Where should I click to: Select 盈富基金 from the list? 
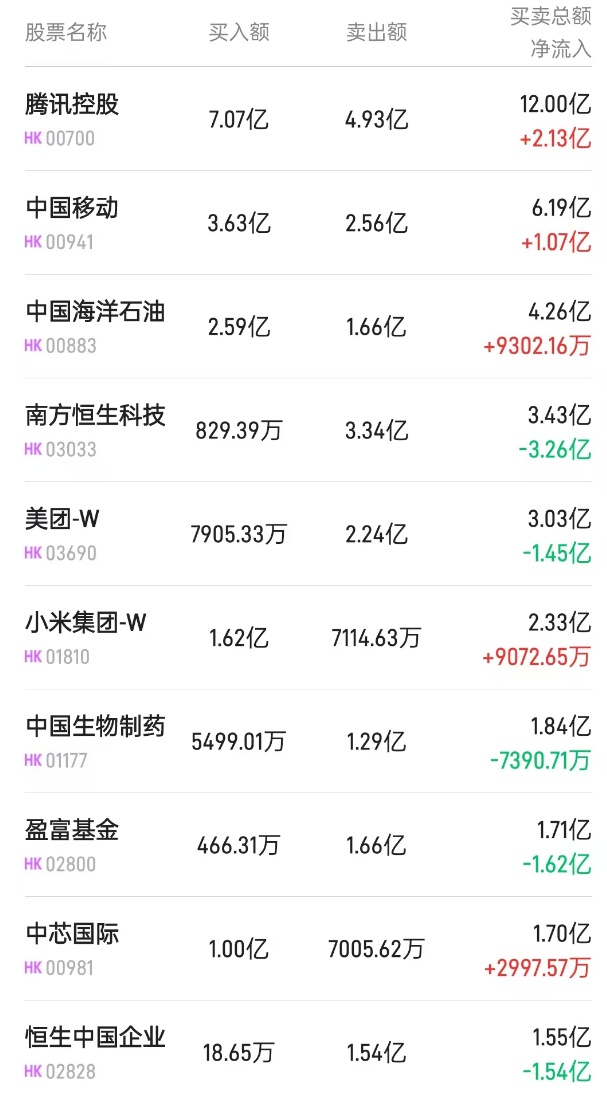point(72,831)
